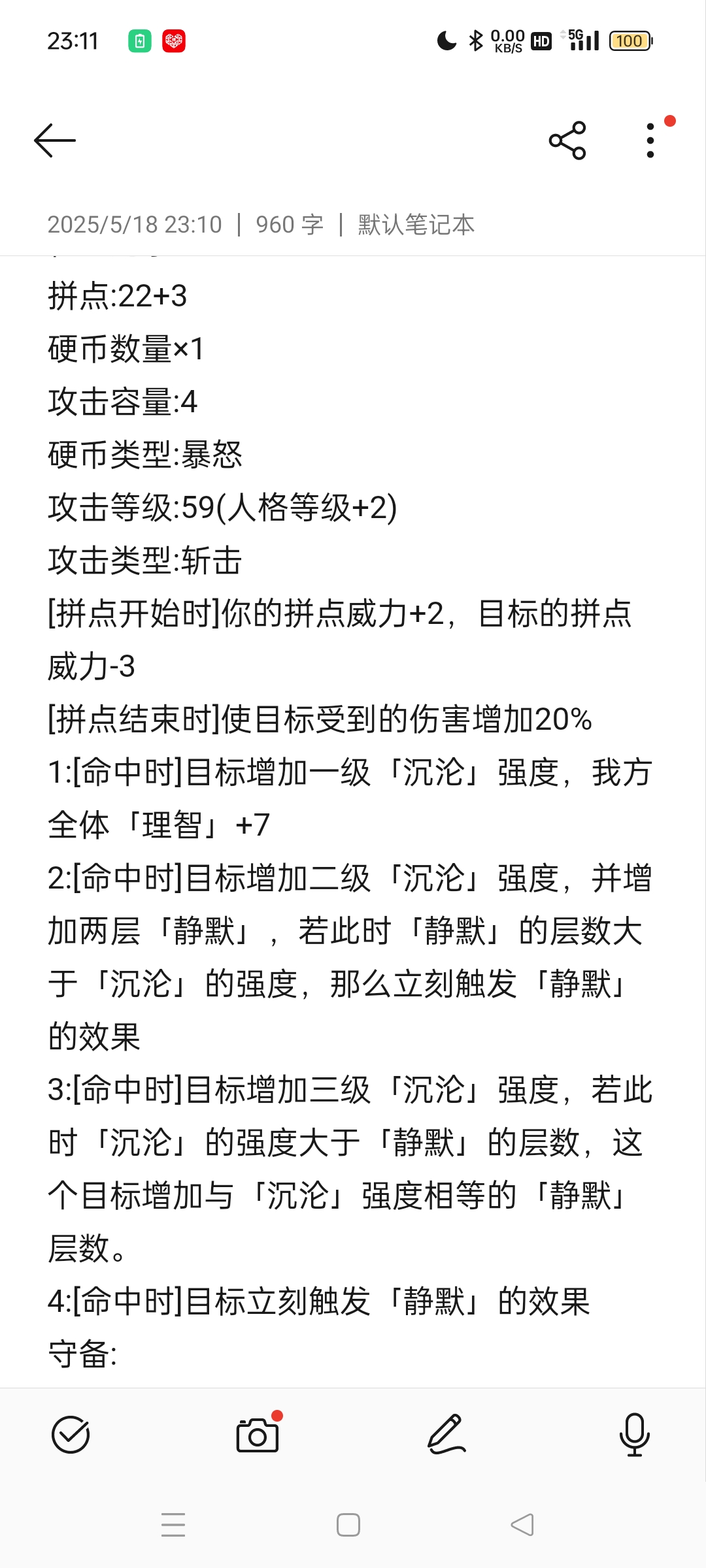This screenshot has width=706, height=1568.
Task: Go back using the top arrow
Action: (55, 140)
